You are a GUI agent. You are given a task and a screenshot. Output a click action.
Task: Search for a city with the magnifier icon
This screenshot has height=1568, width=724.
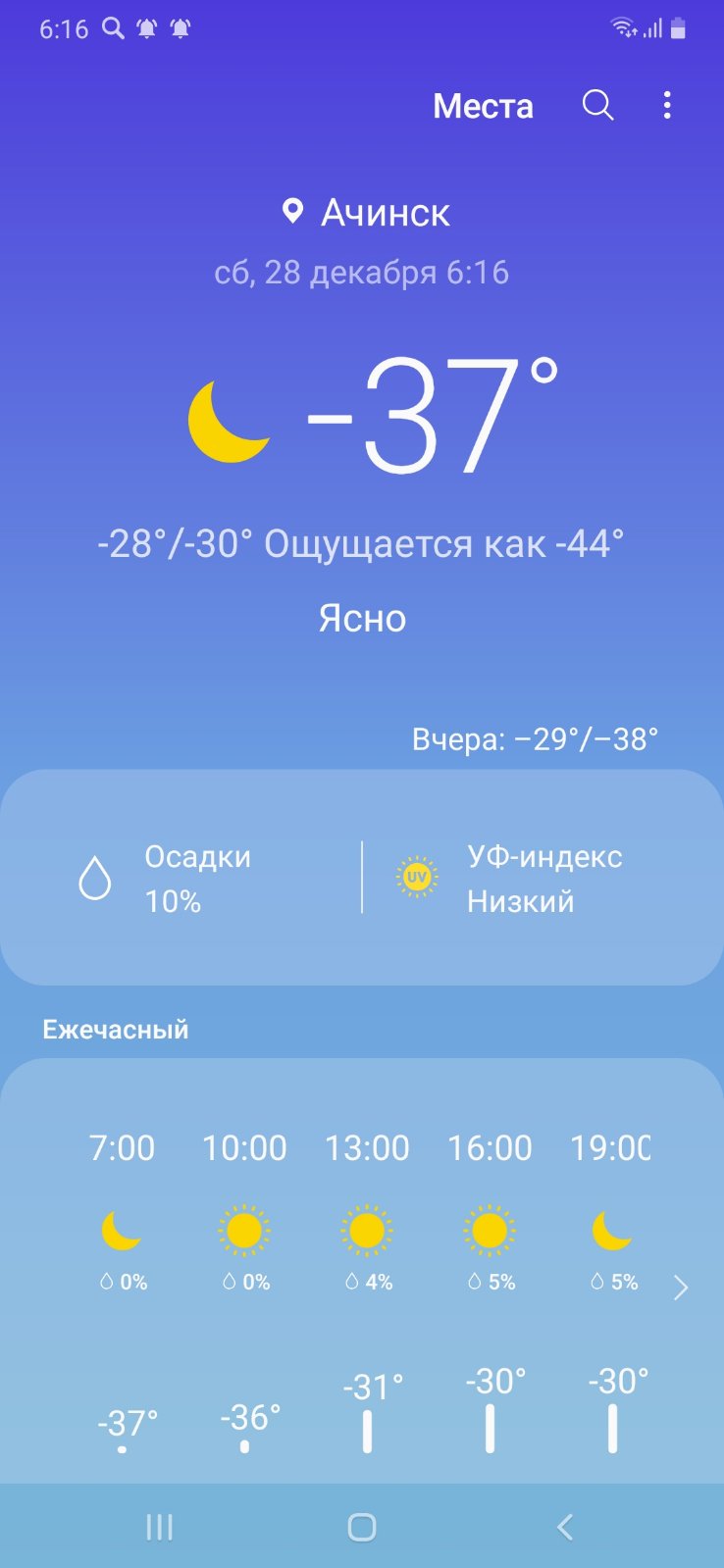pos(597,105)
